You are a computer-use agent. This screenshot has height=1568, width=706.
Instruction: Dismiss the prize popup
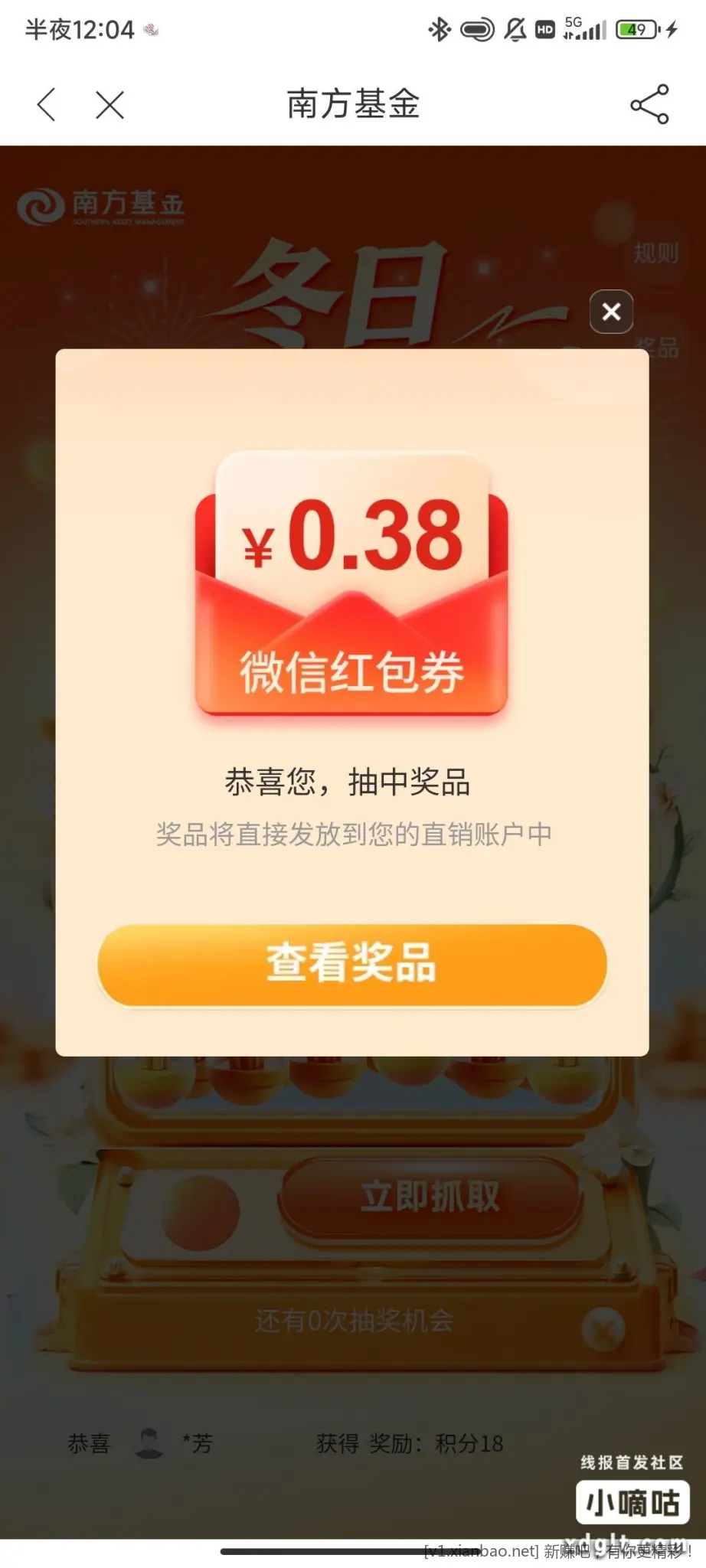[611, 312]
